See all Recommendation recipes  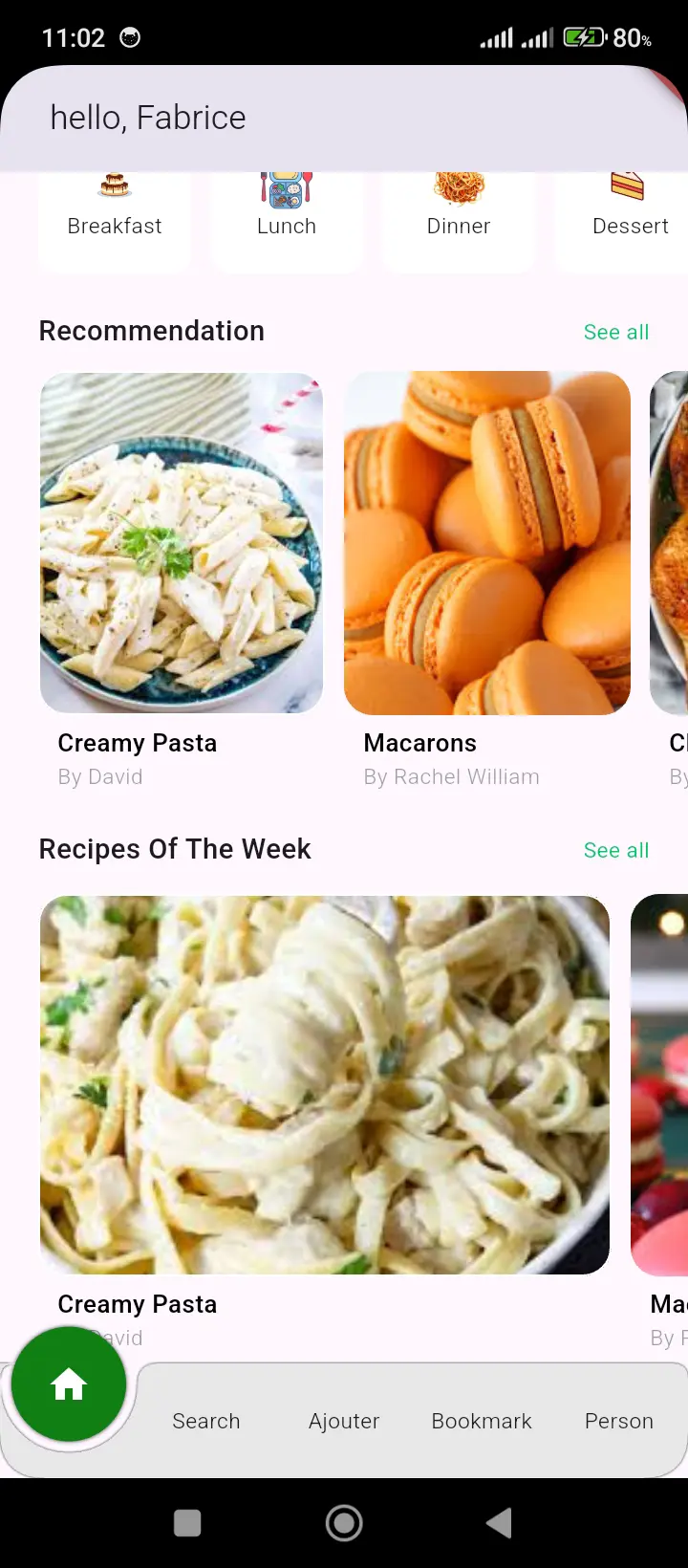click(x=616, y=332)
